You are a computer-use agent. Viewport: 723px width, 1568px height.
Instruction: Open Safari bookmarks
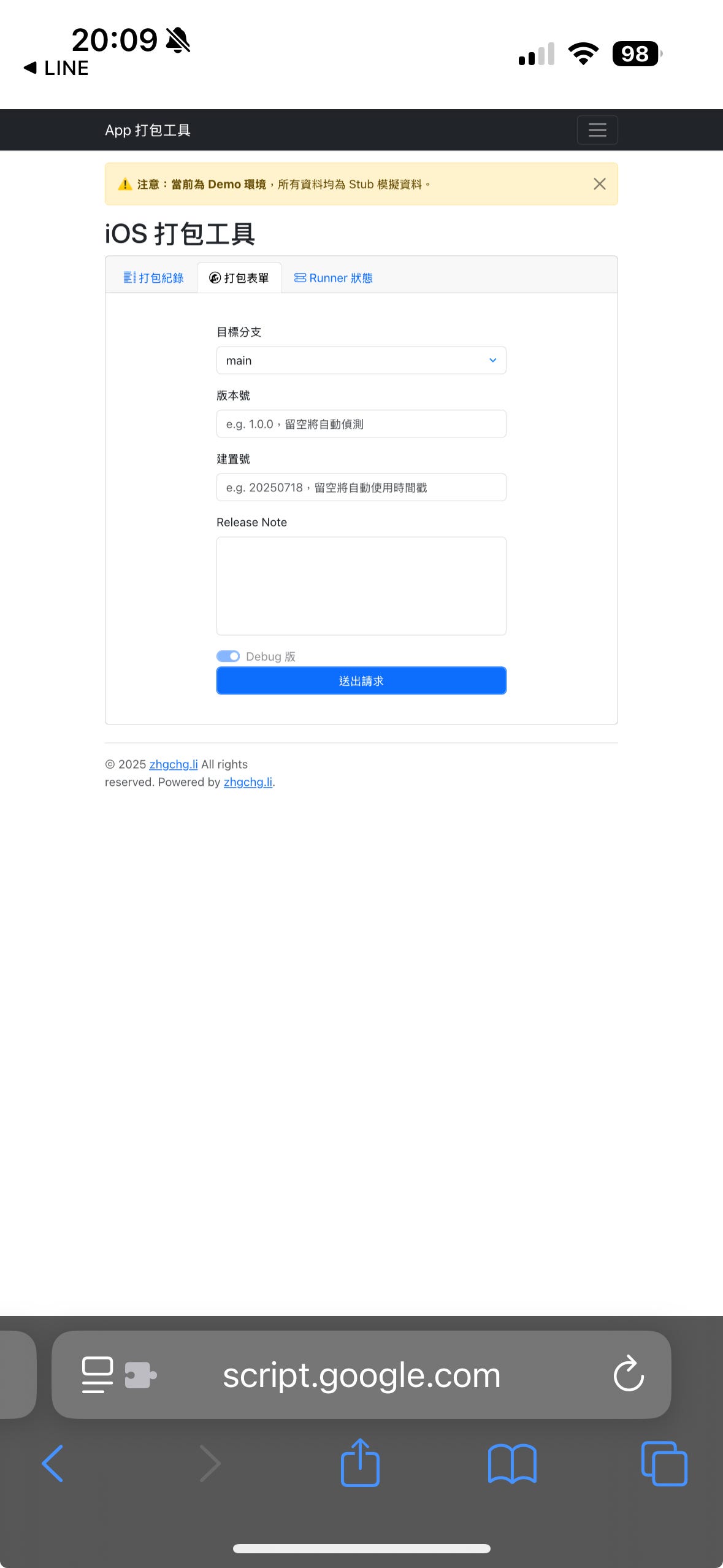(x=512, y=1464)
